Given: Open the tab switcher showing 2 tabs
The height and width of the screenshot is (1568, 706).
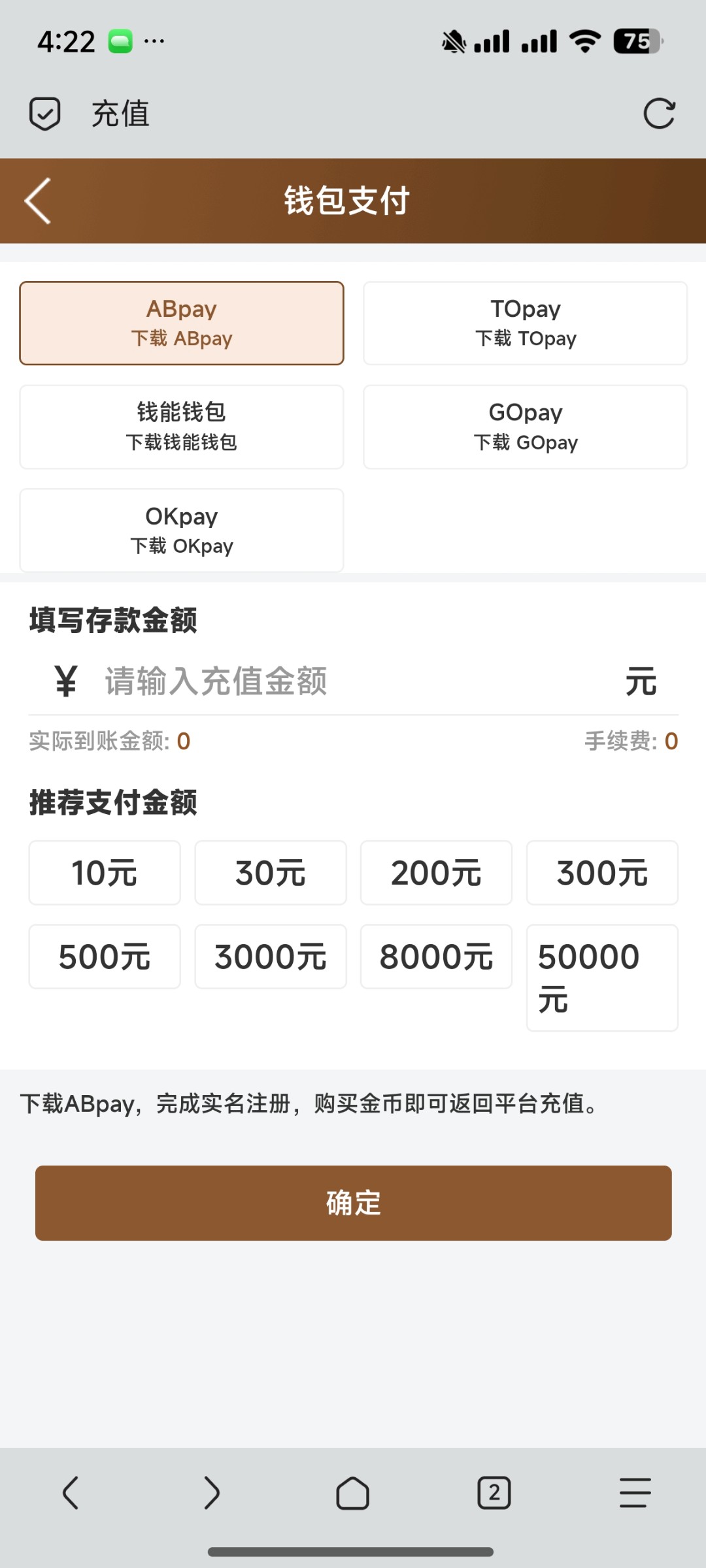Looking at the screenshot, I should 494,1493.
